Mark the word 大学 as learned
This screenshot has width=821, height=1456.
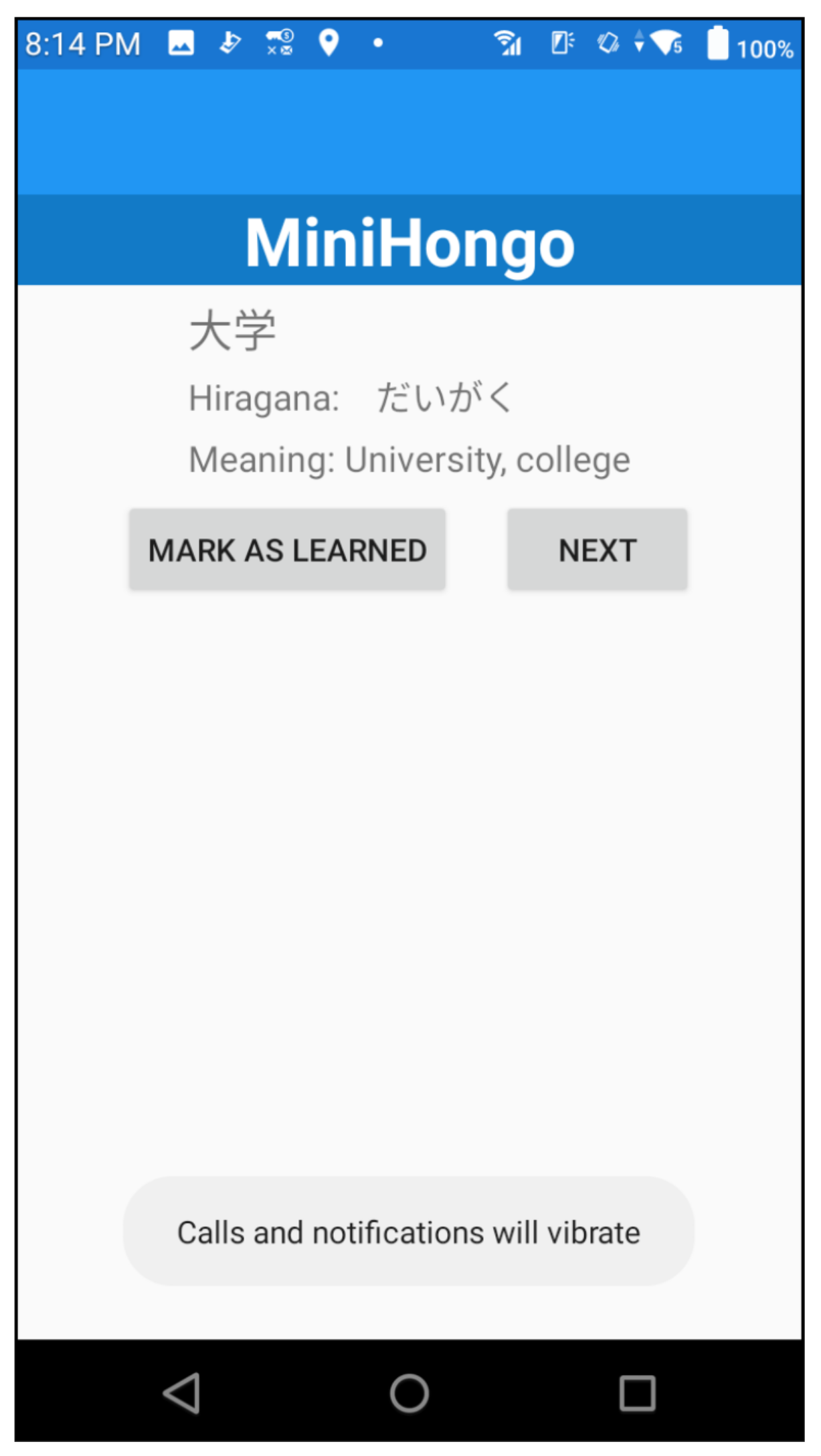(x=287, y=550)
